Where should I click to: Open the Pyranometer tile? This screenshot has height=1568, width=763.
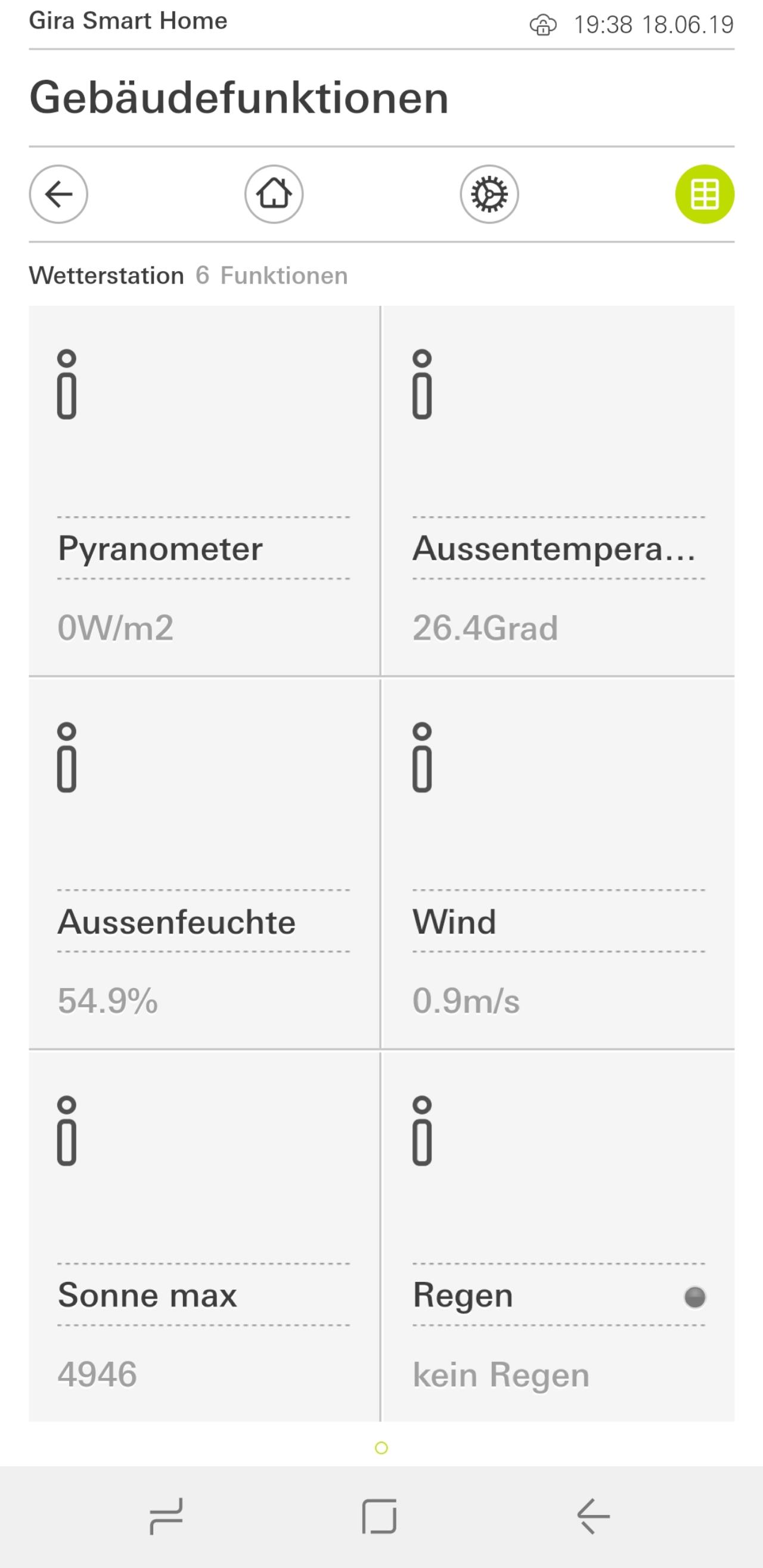[204, 490]
